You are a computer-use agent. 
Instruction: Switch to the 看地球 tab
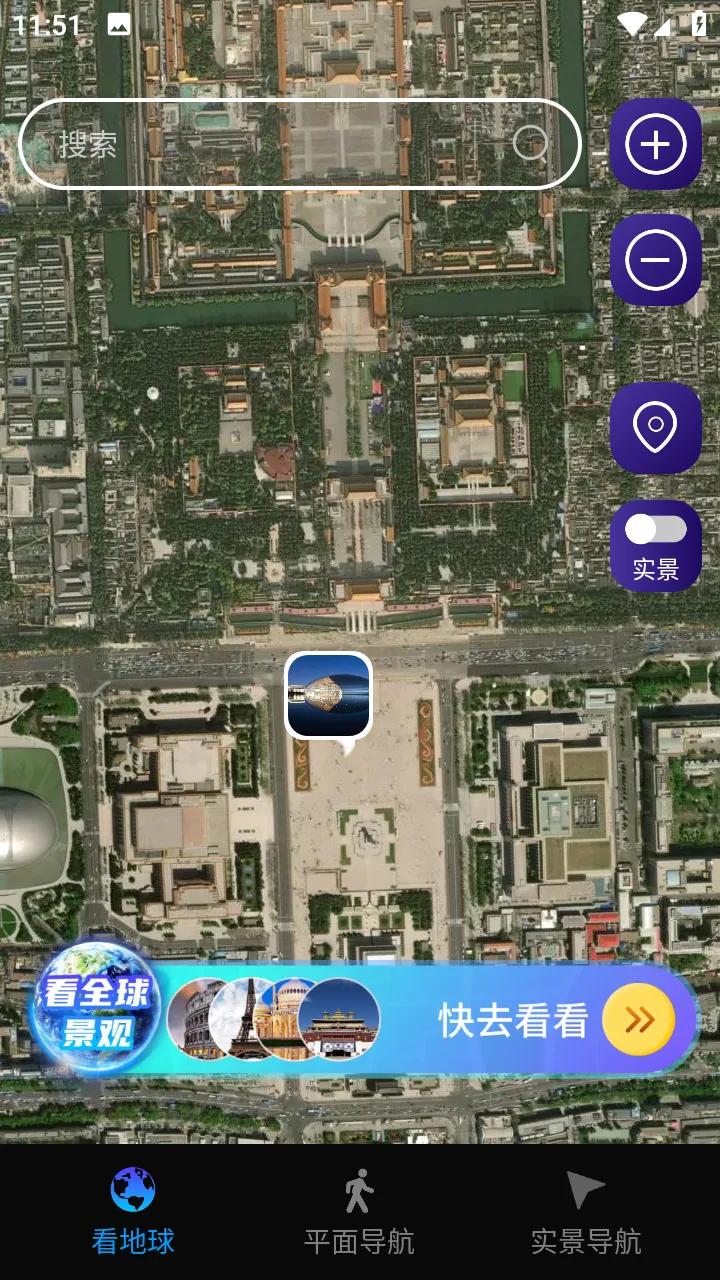click(133, 1212)
